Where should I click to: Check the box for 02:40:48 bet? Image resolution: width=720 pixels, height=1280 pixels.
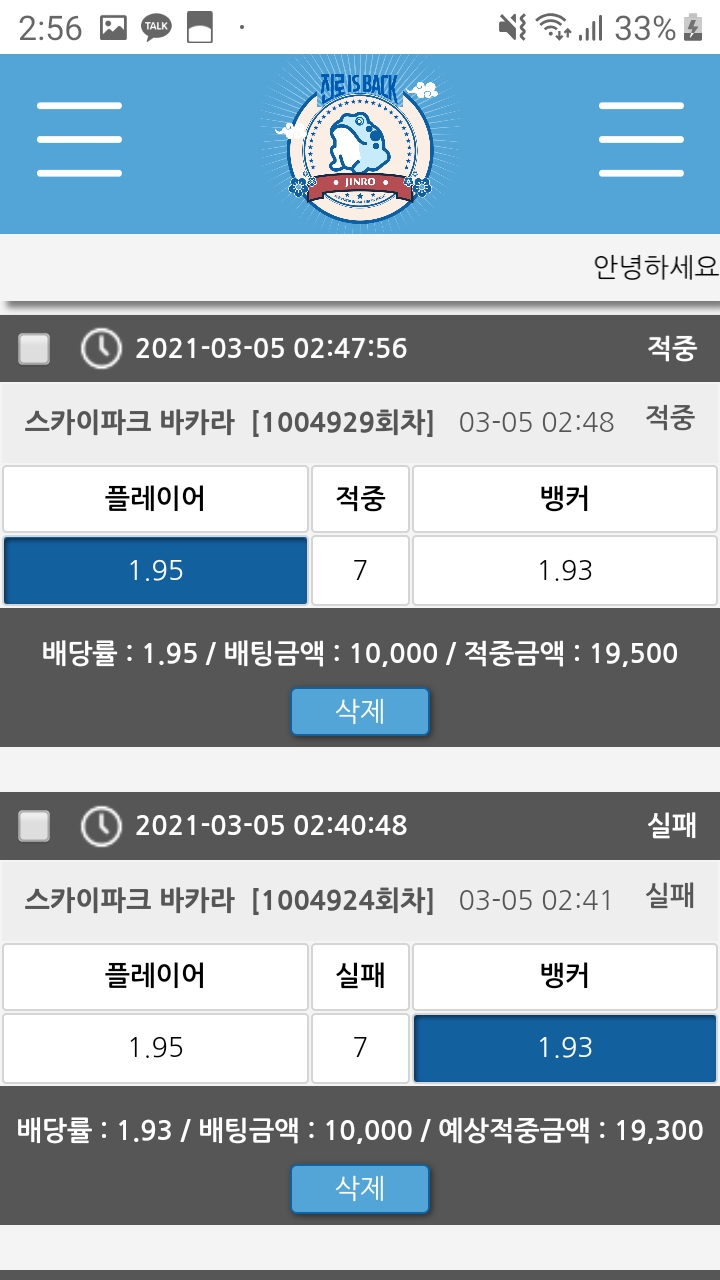(35, 826)
